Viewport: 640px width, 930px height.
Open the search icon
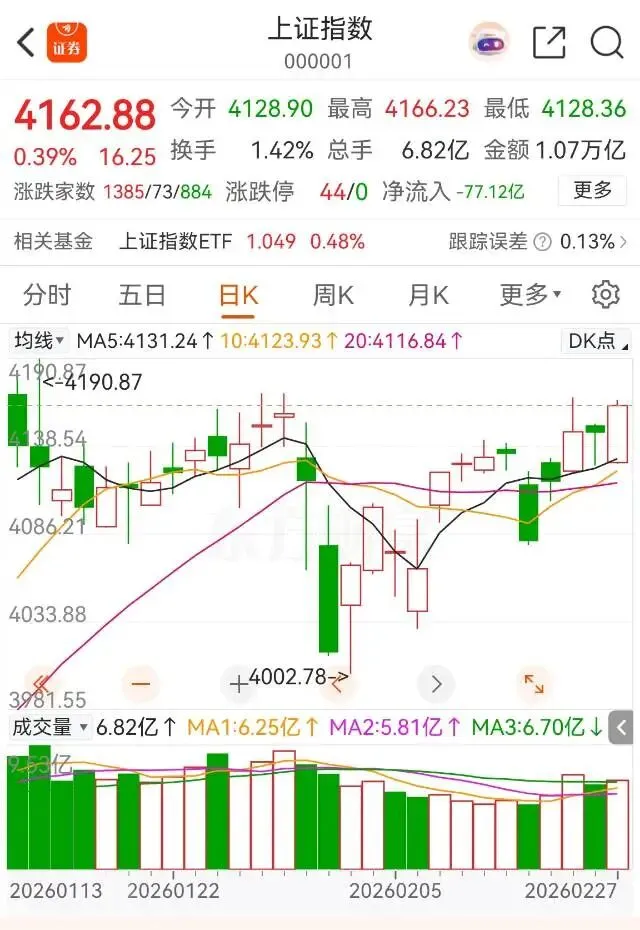[607, 42]
